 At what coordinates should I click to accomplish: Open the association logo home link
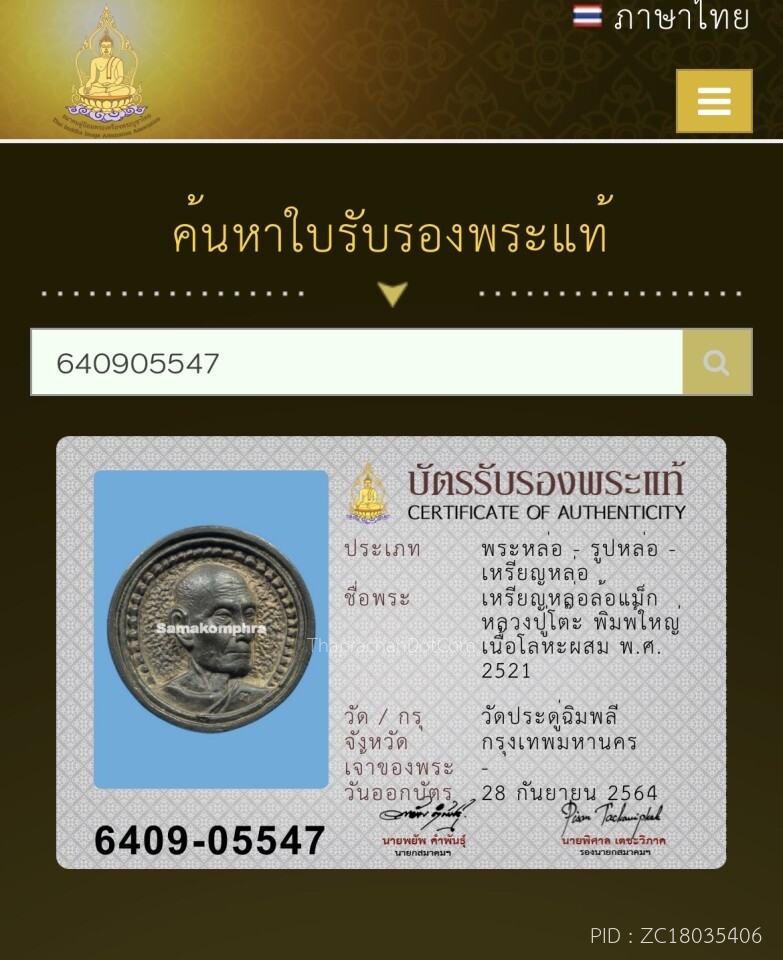(x=107, y=70)
